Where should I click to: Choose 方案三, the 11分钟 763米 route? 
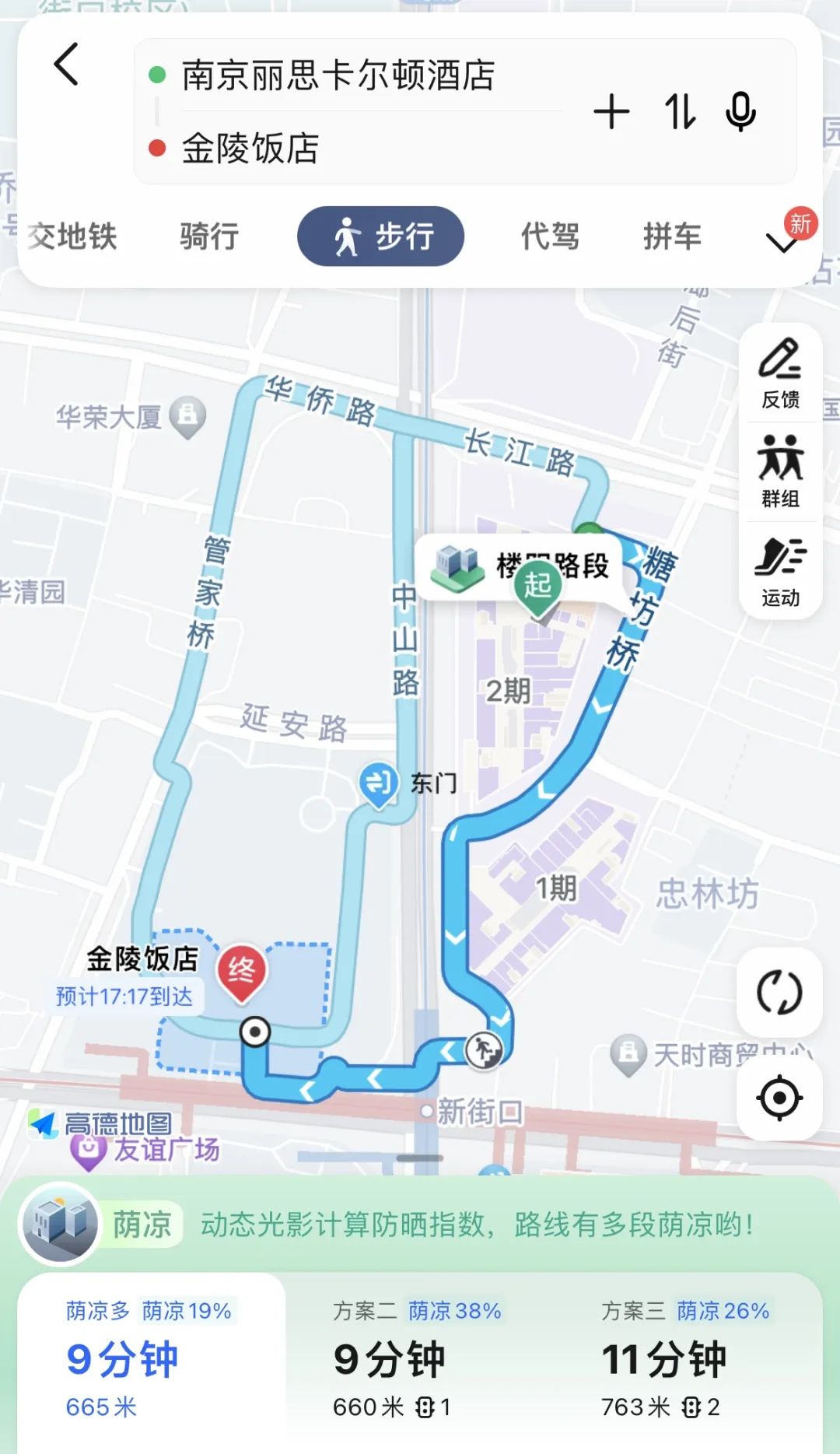click(x=686, y=1359)
